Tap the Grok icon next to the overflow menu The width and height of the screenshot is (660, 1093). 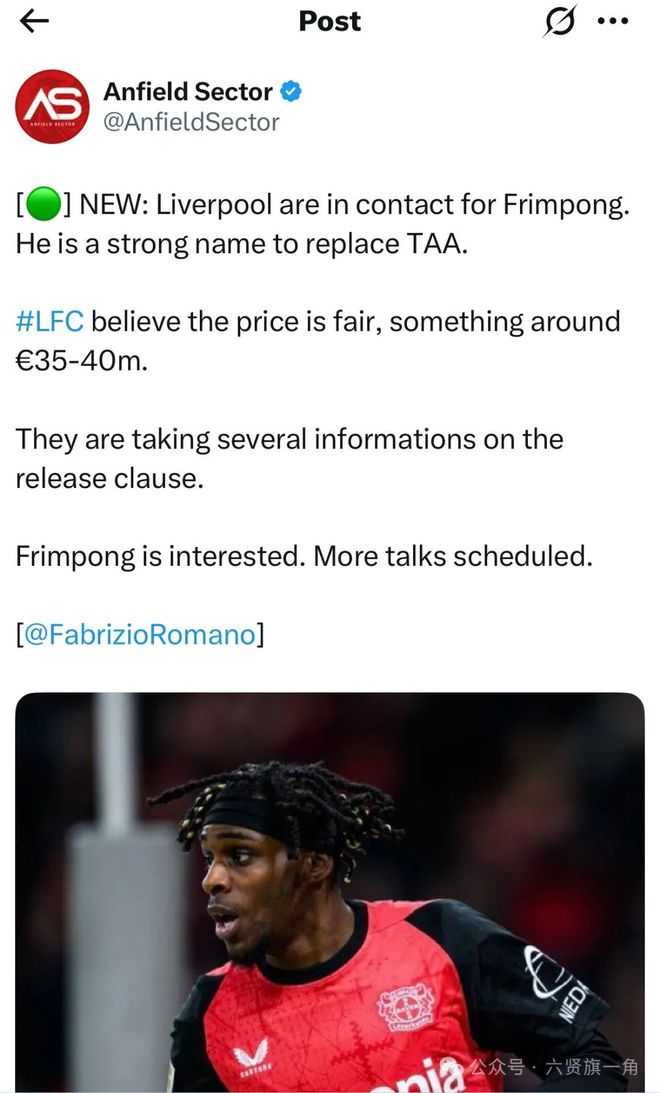(560, 21)
